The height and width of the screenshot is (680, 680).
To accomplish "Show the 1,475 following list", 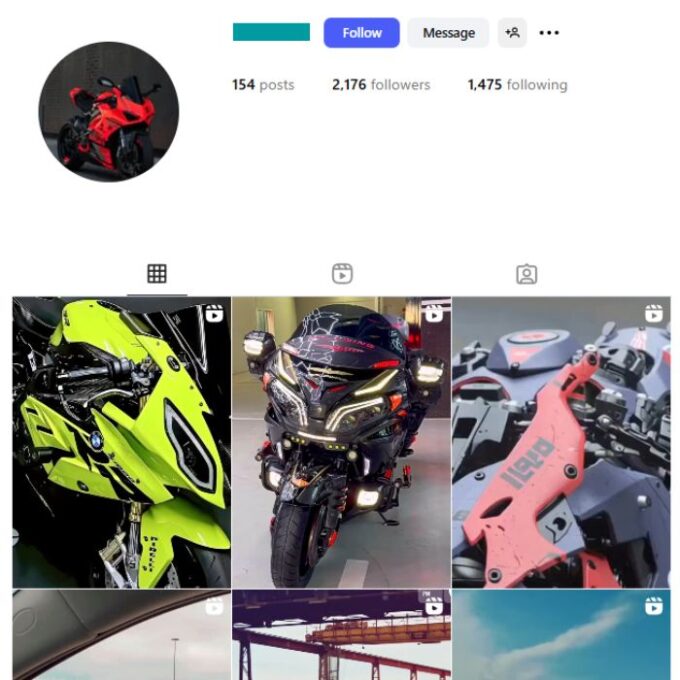I will click(517, 85).
